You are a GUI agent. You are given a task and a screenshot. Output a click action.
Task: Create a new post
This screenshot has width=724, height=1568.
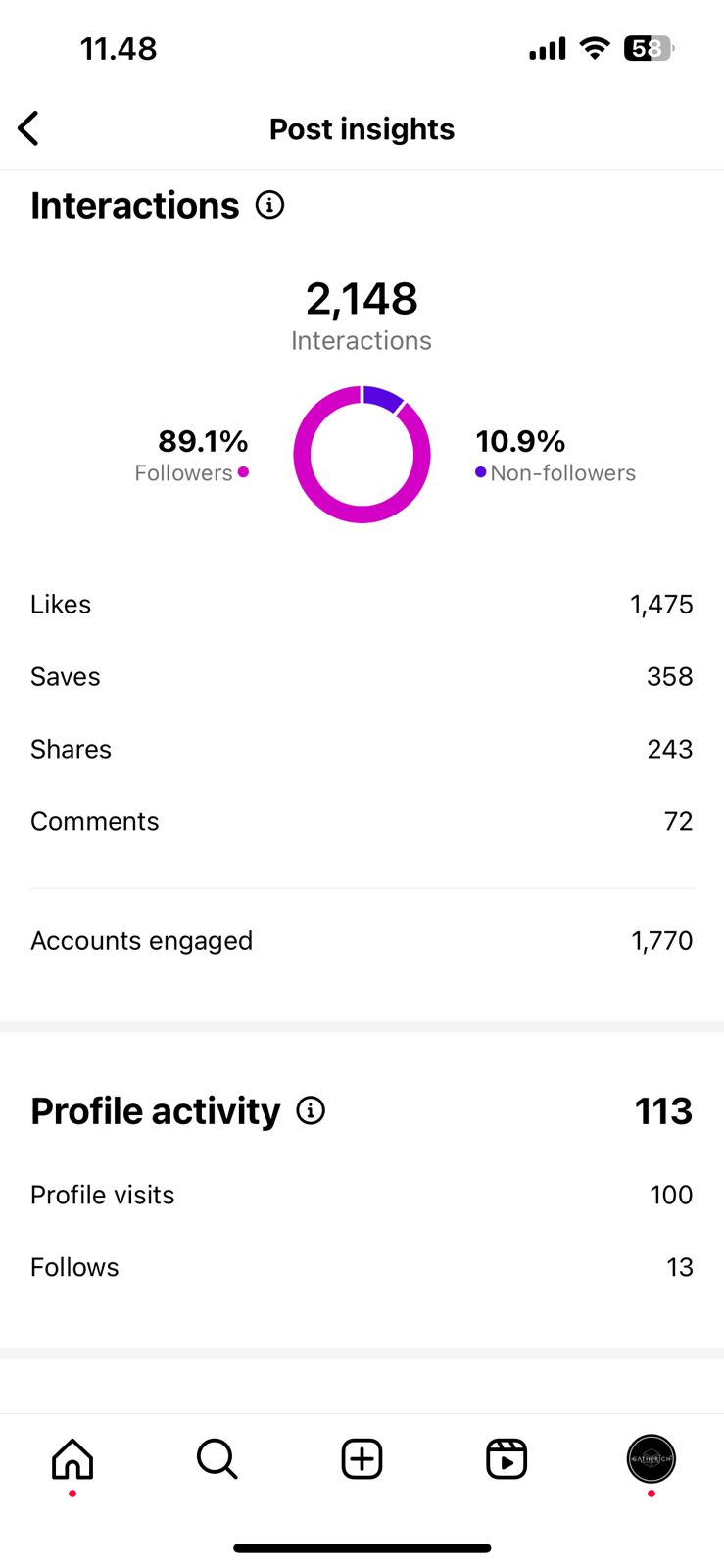[x=362, y=1458]
